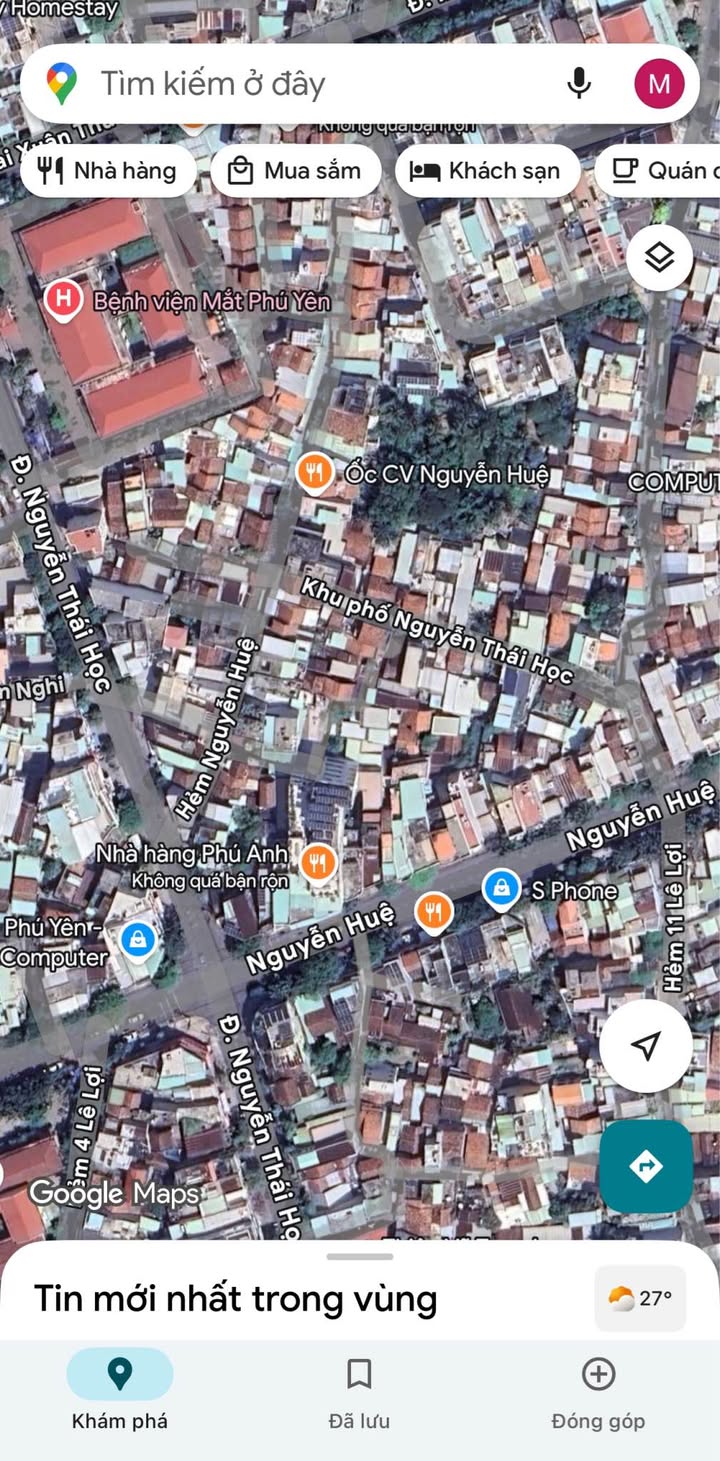The width and height of the screenshot is (720, 1461).
Task: Select the Nhà hàng filter chip
Action: [x=108, y=171]
